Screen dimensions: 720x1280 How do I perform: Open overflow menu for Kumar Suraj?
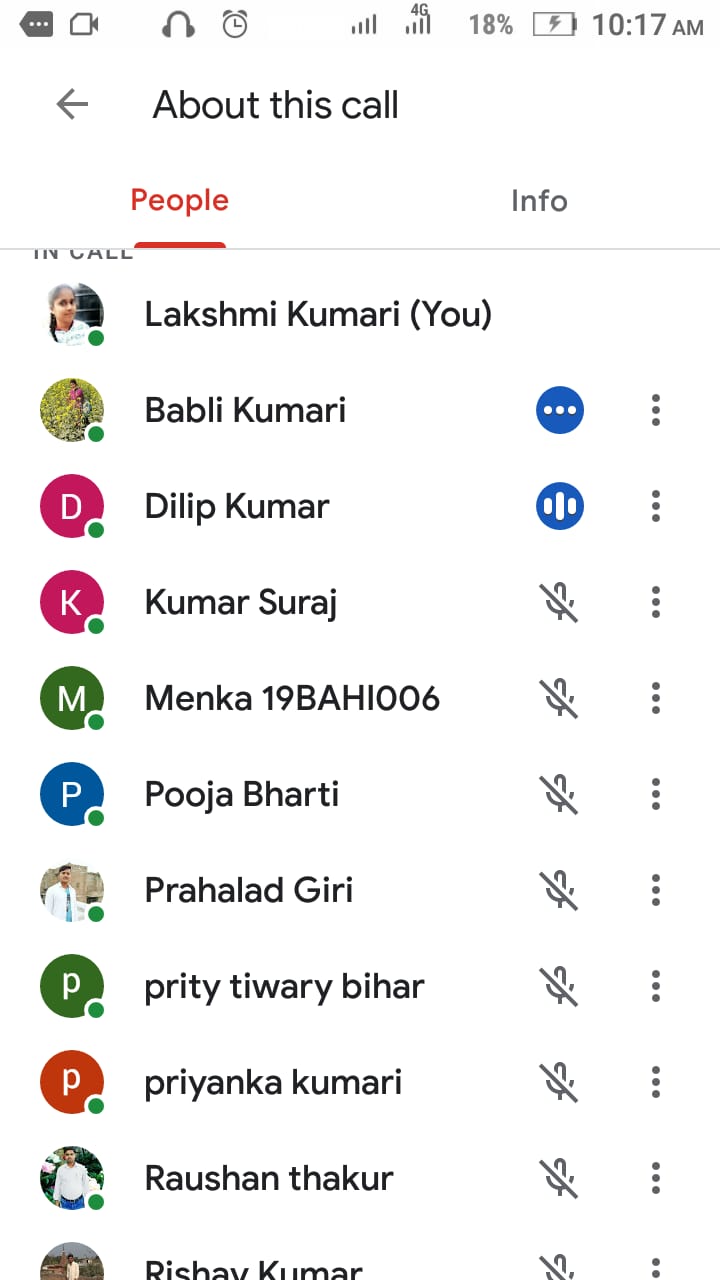coord(656,602)
